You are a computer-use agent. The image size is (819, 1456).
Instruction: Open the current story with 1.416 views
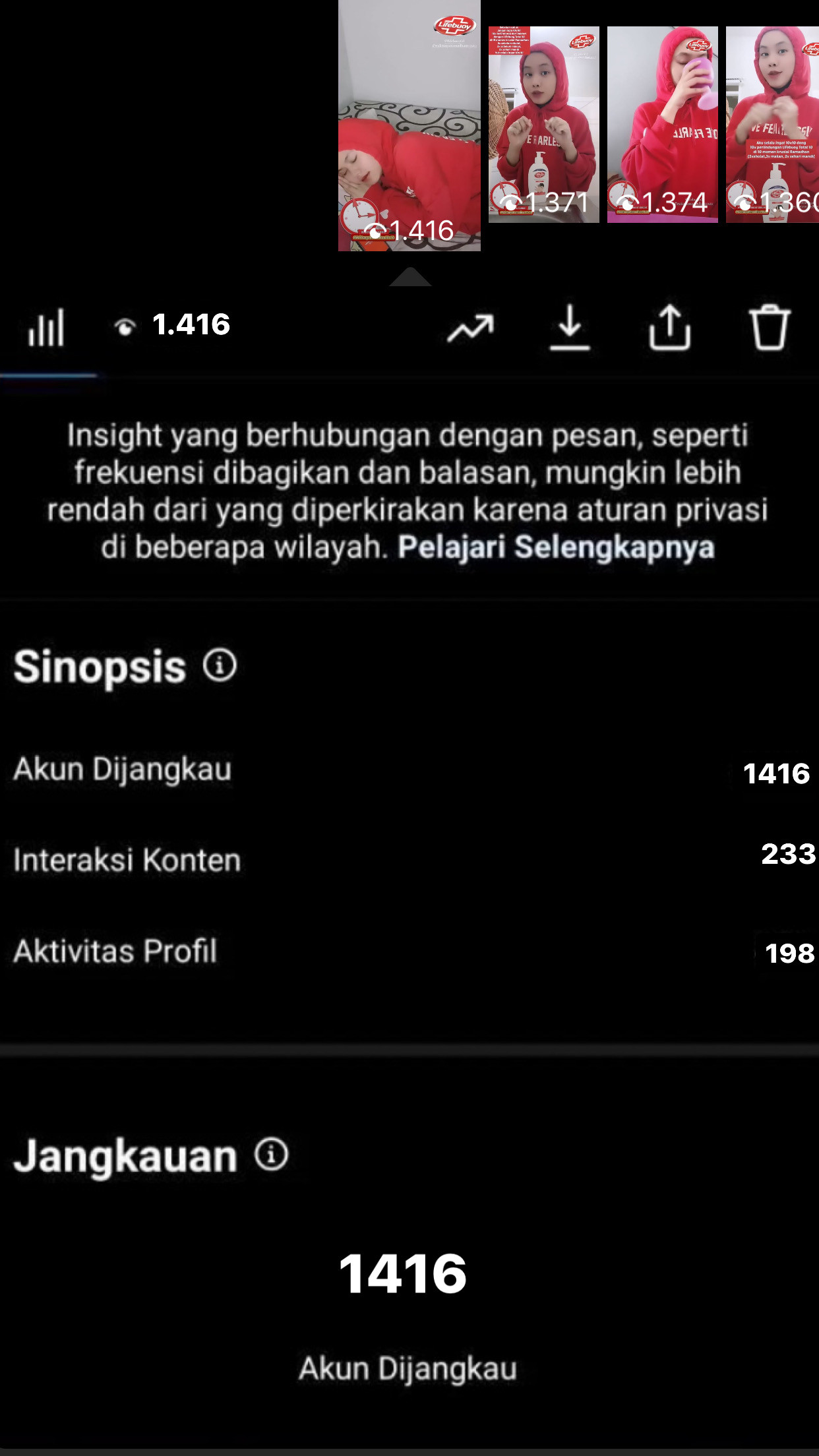(x=409, y=125)
